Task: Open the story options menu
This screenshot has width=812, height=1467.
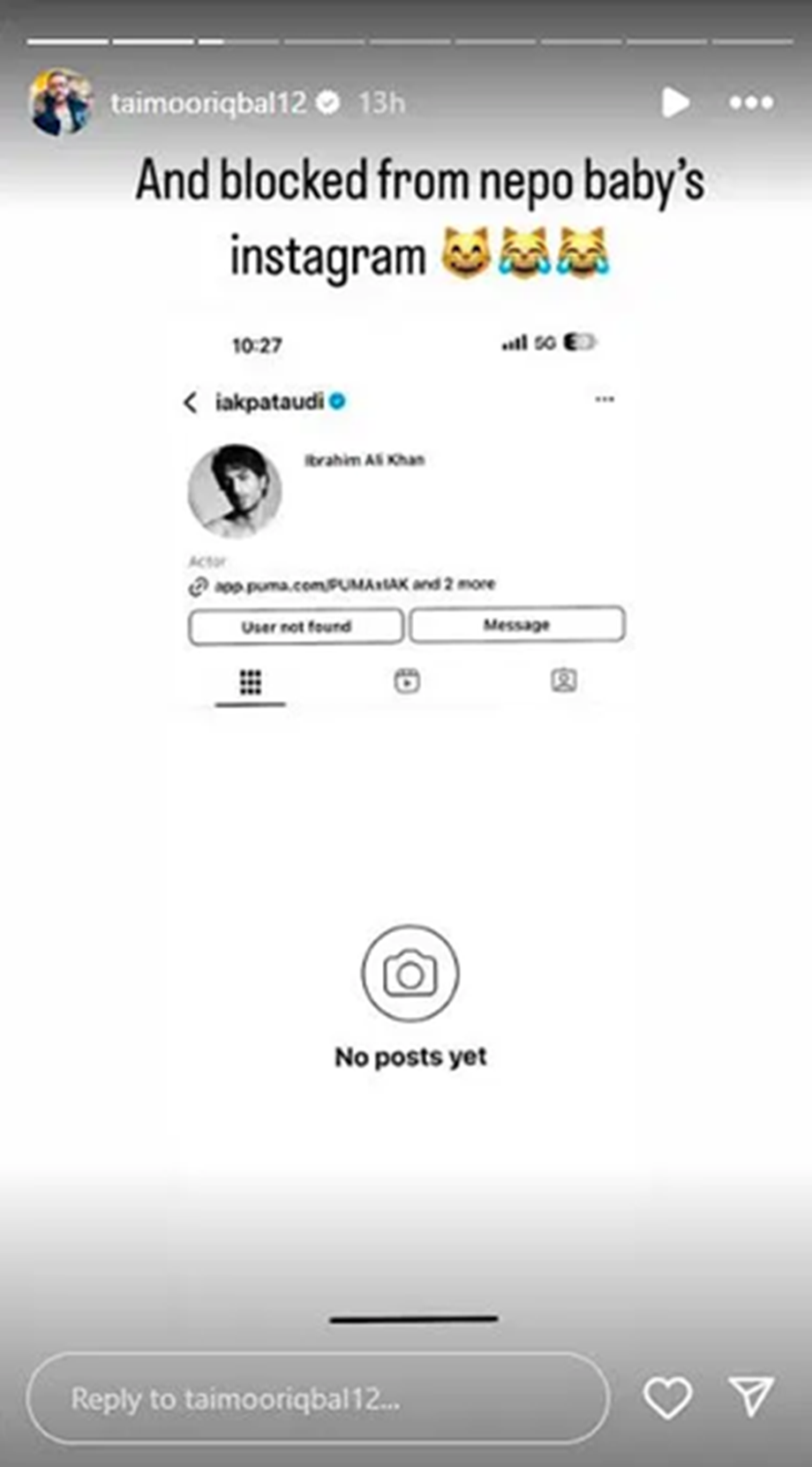Action: tap(751, 103)
